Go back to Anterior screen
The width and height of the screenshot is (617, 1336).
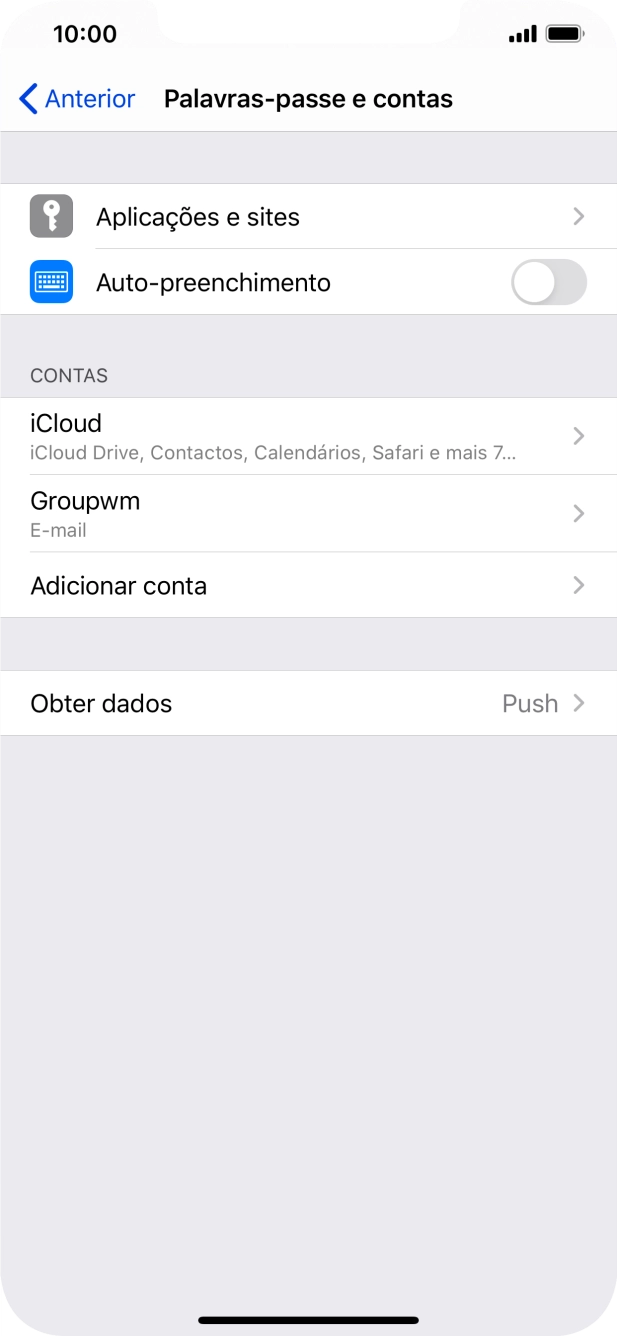[x=77, y=99]
